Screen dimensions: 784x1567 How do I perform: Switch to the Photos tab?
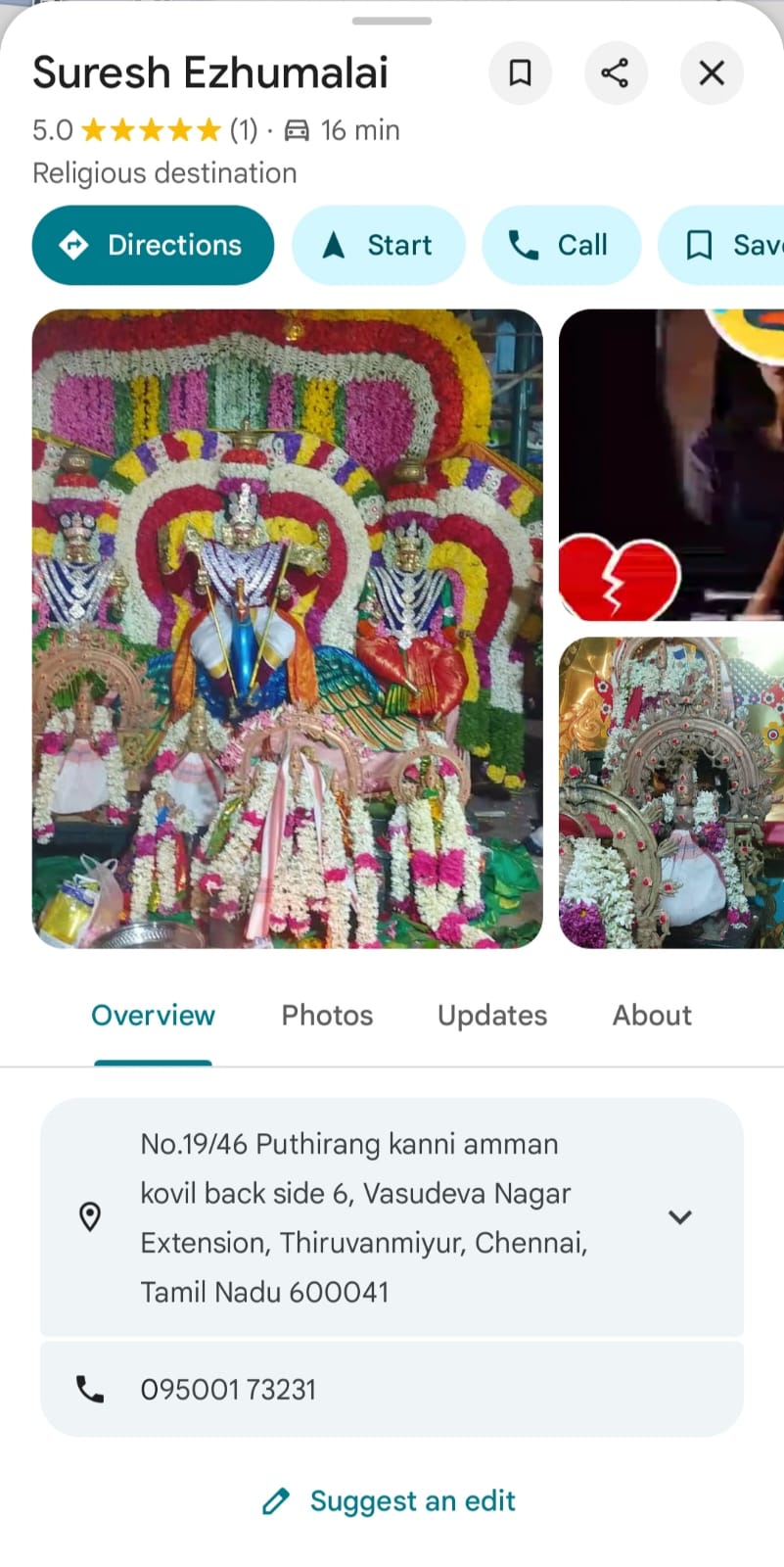click(x=327, y=1016)
